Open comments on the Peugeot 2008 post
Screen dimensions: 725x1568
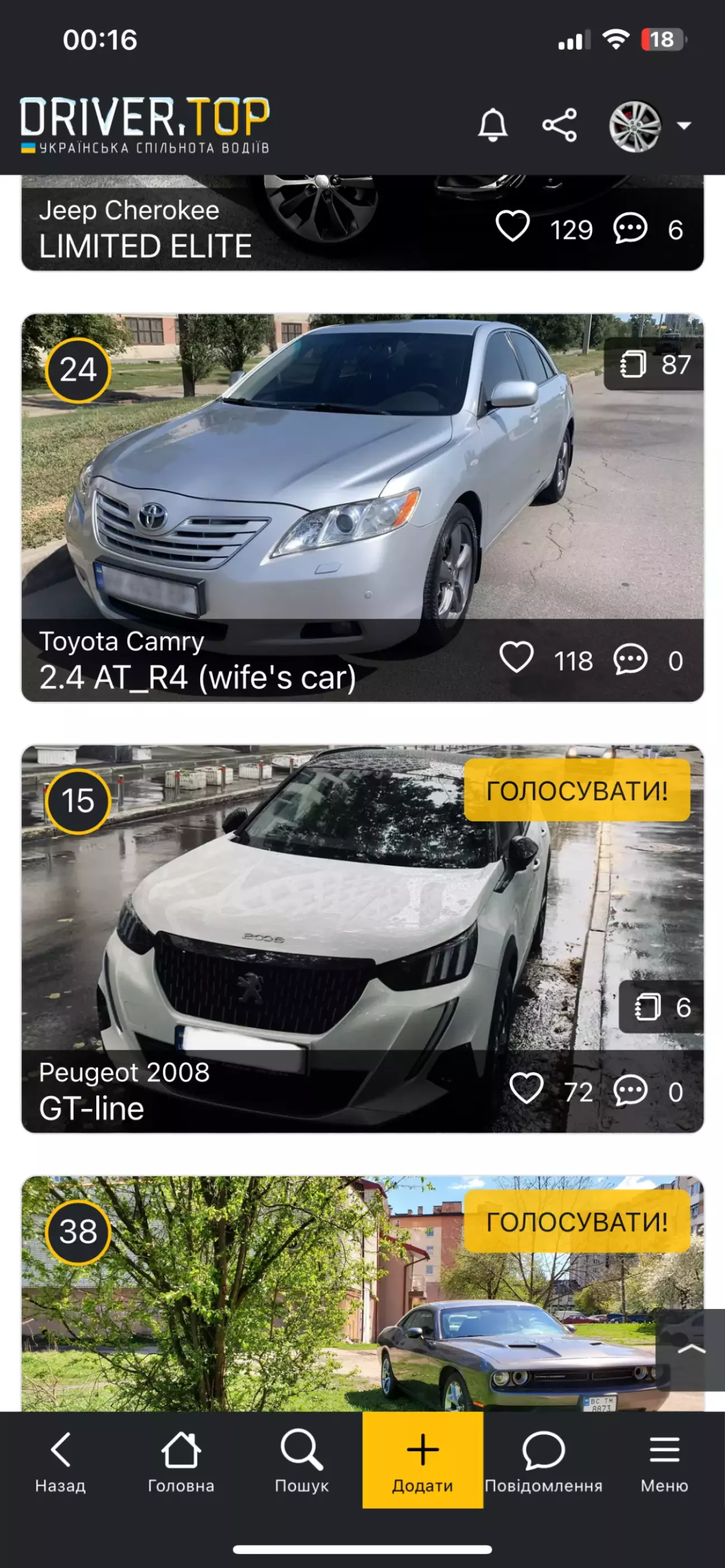(629, 1090)
